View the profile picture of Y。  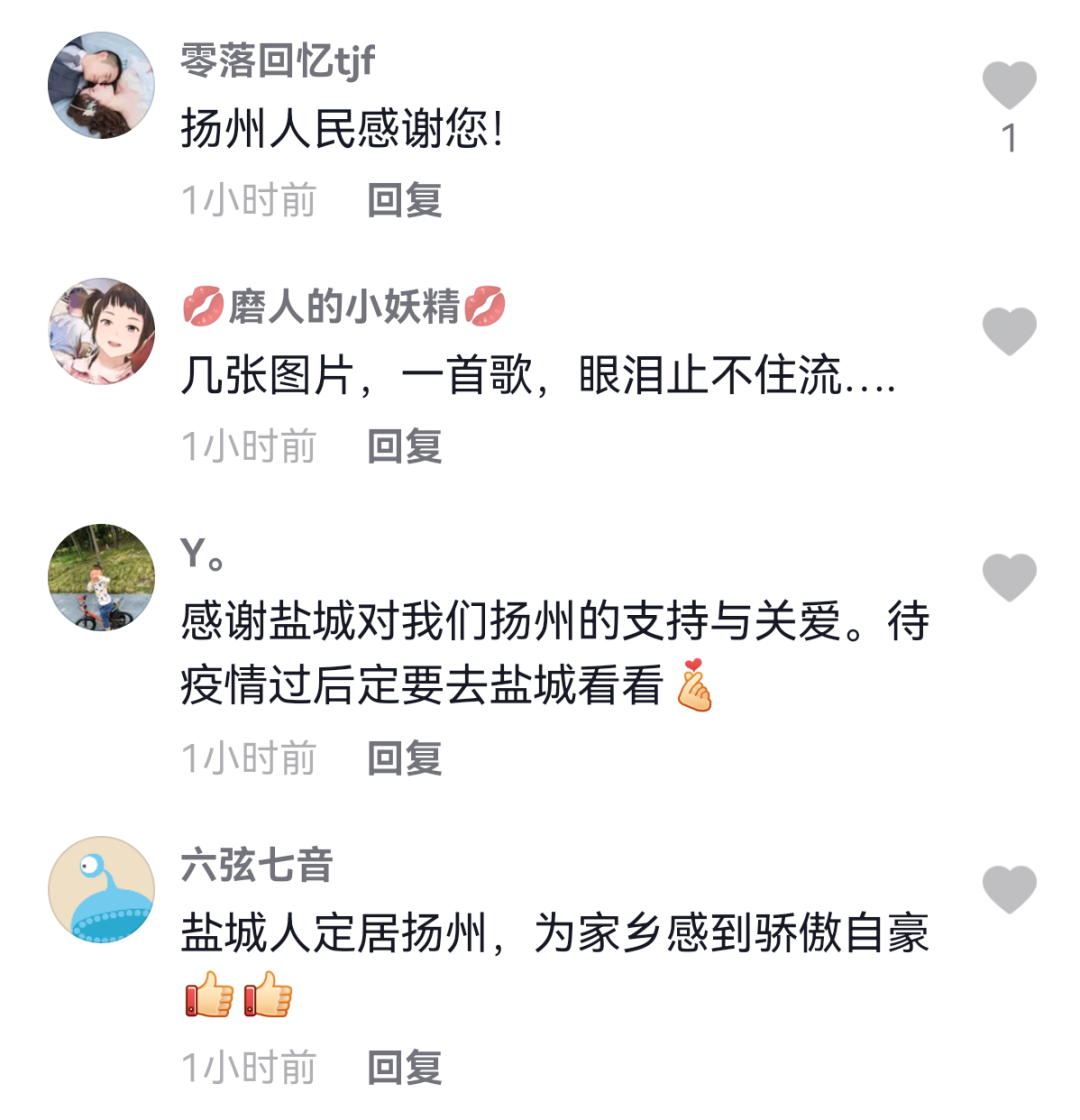[102, 577]
